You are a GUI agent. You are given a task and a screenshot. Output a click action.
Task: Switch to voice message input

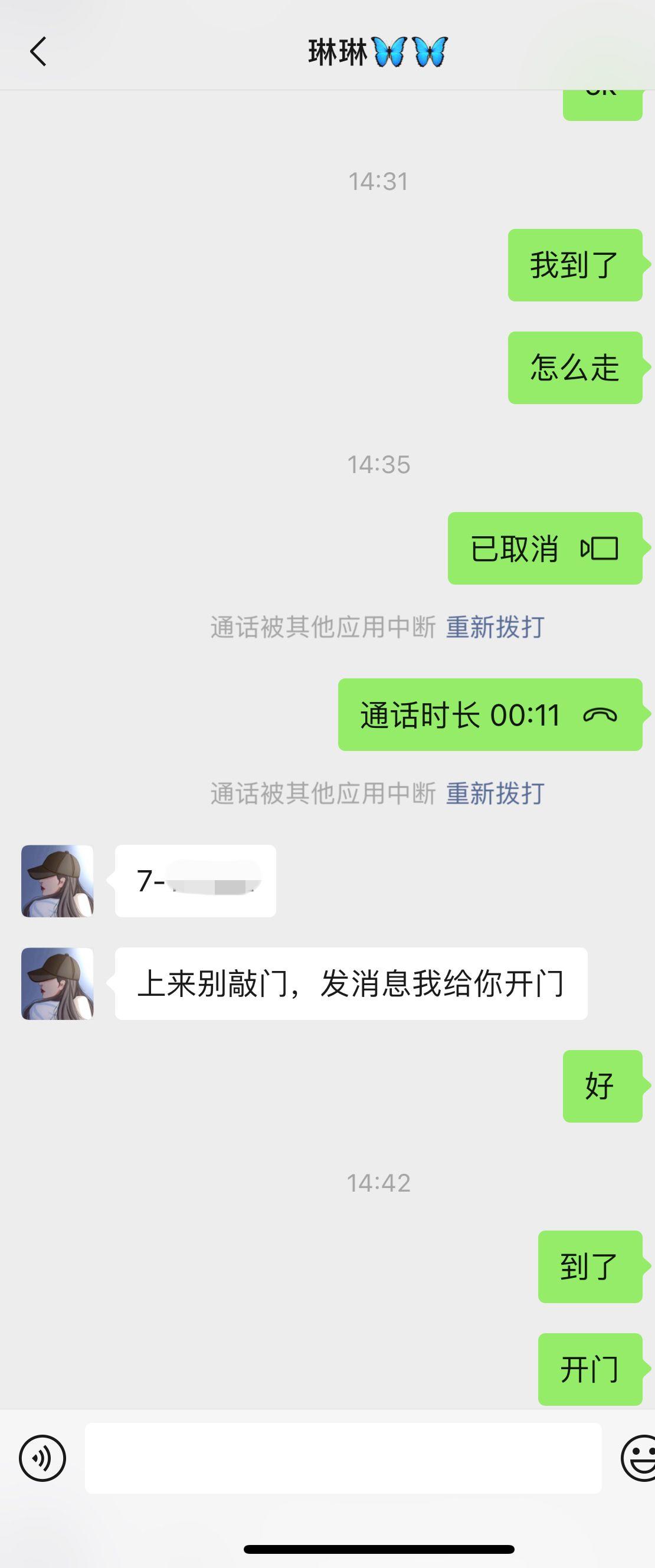pyautogui.click(x=42, y=1458)
